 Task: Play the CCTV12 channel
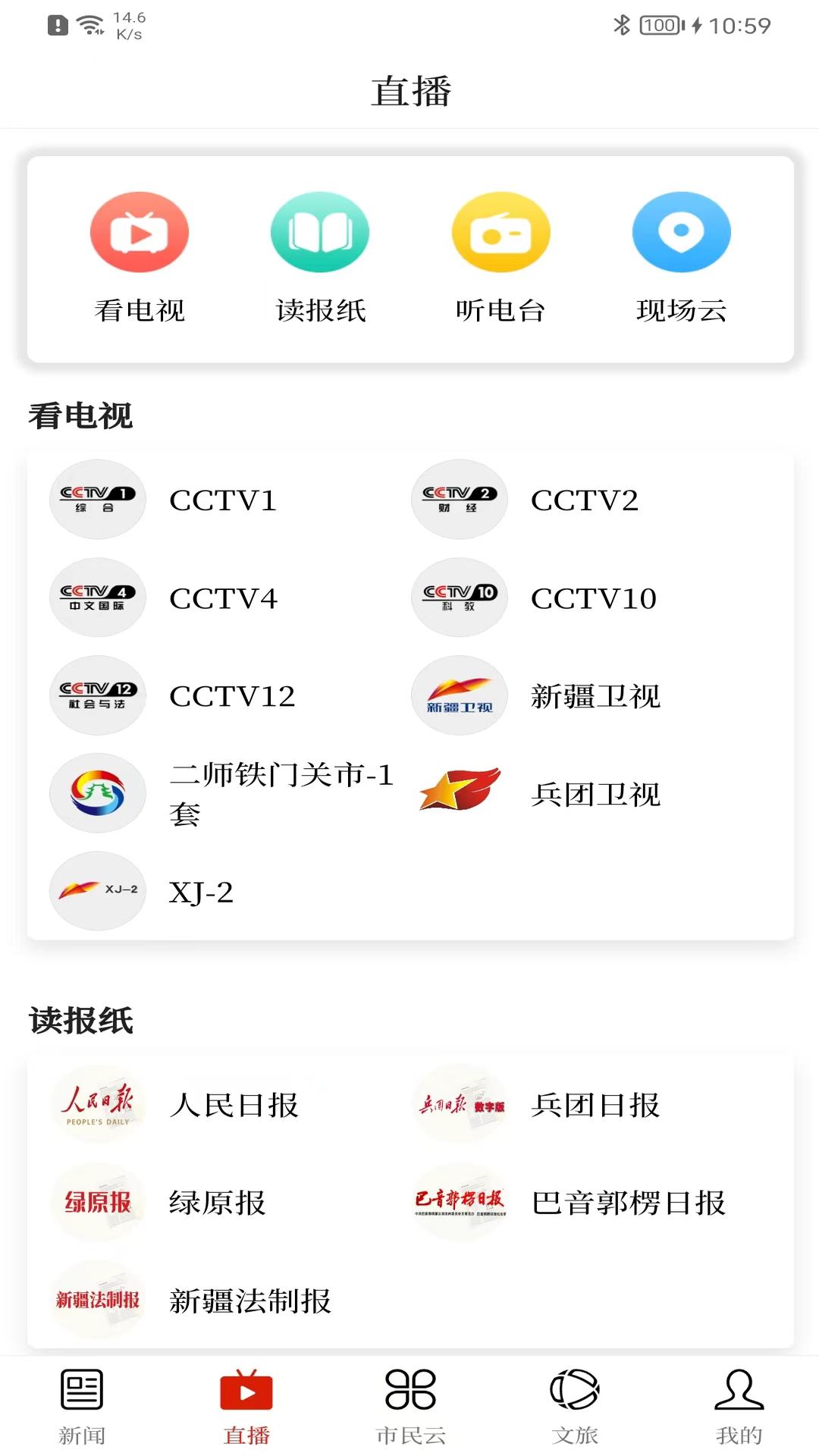pyautogui.click(x=233, y=695)
